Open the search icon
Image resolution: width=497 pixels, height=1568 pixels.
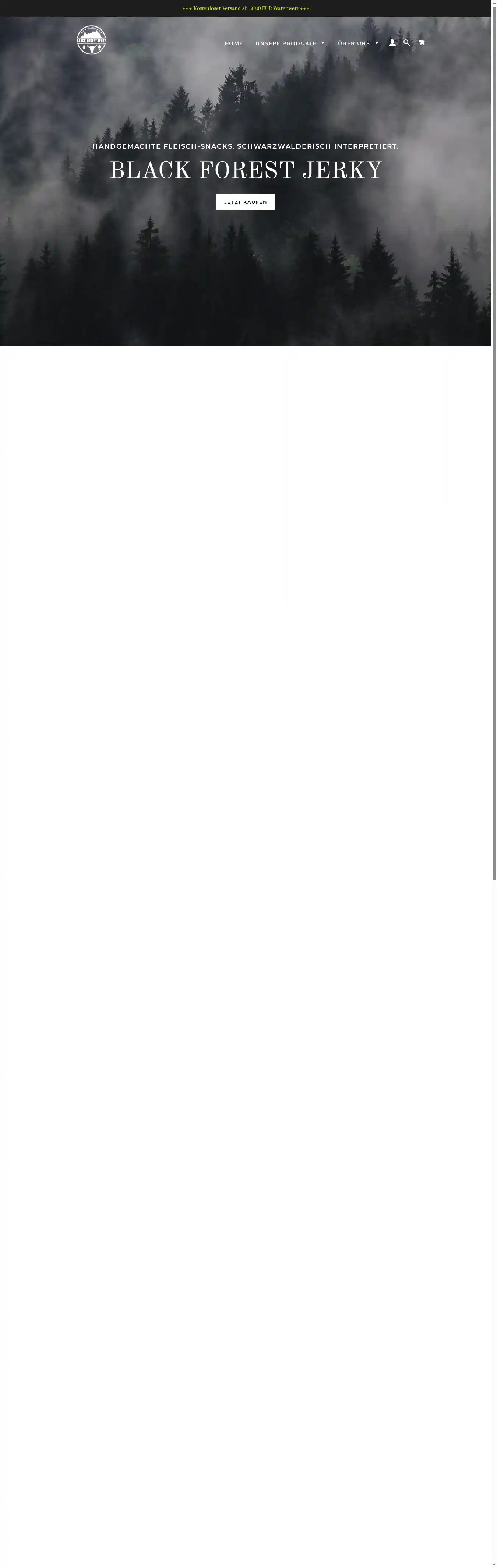coord(406,43)
